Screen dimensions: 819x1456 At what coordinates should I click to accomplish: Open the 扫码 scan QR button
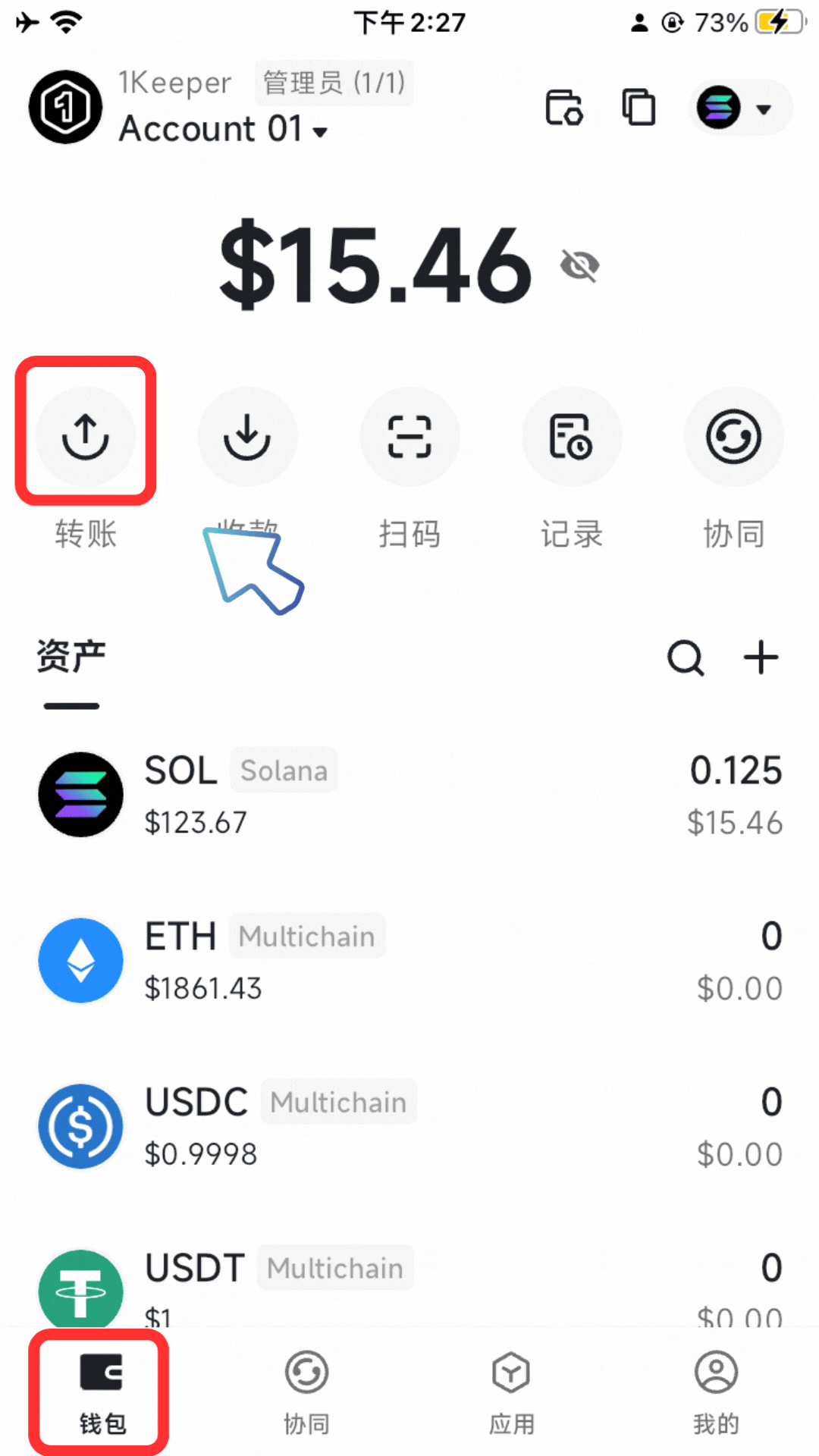[x=409, y=436]
